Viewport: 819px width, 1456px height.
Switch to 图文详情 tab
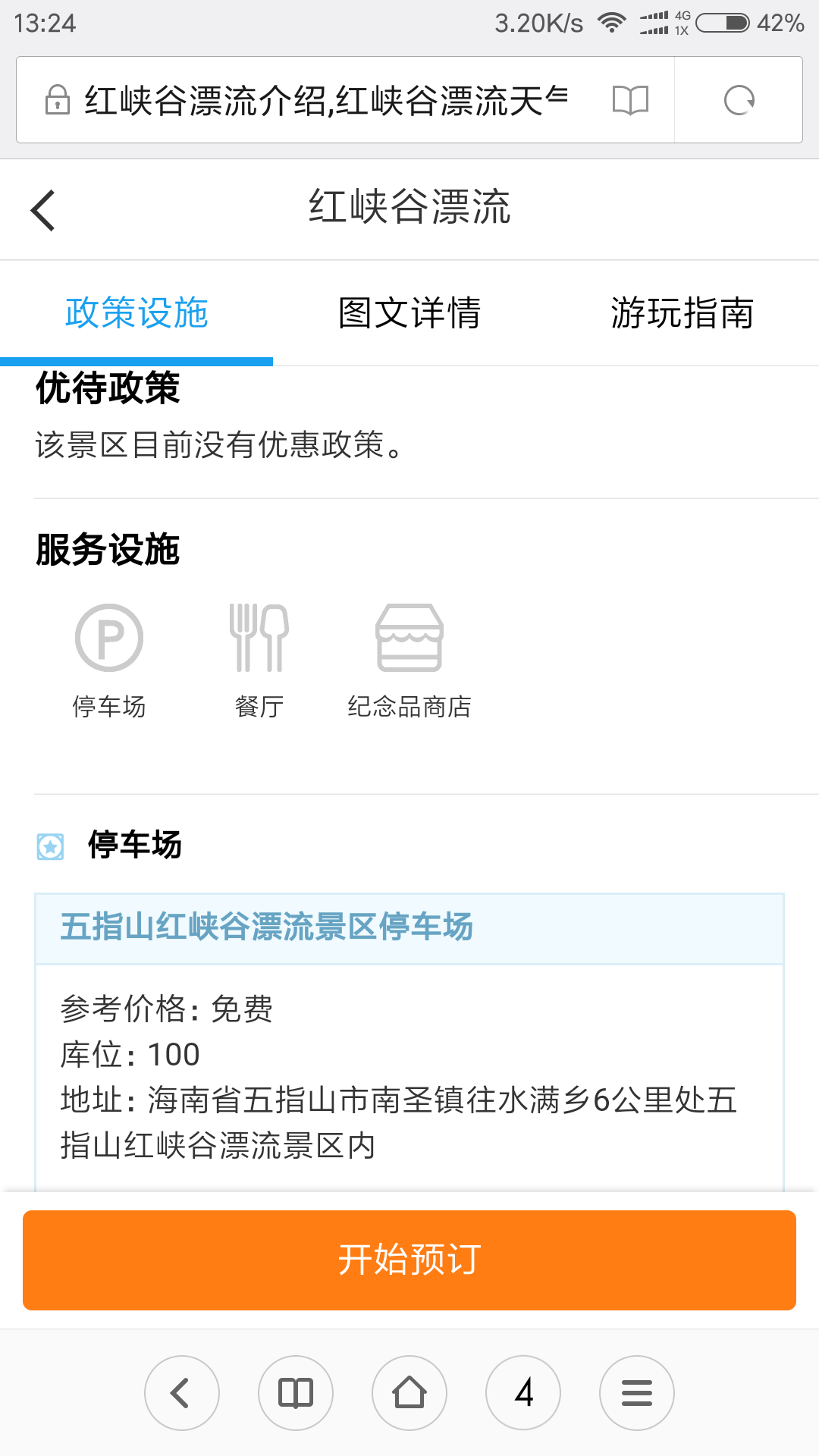coord(409,313)
